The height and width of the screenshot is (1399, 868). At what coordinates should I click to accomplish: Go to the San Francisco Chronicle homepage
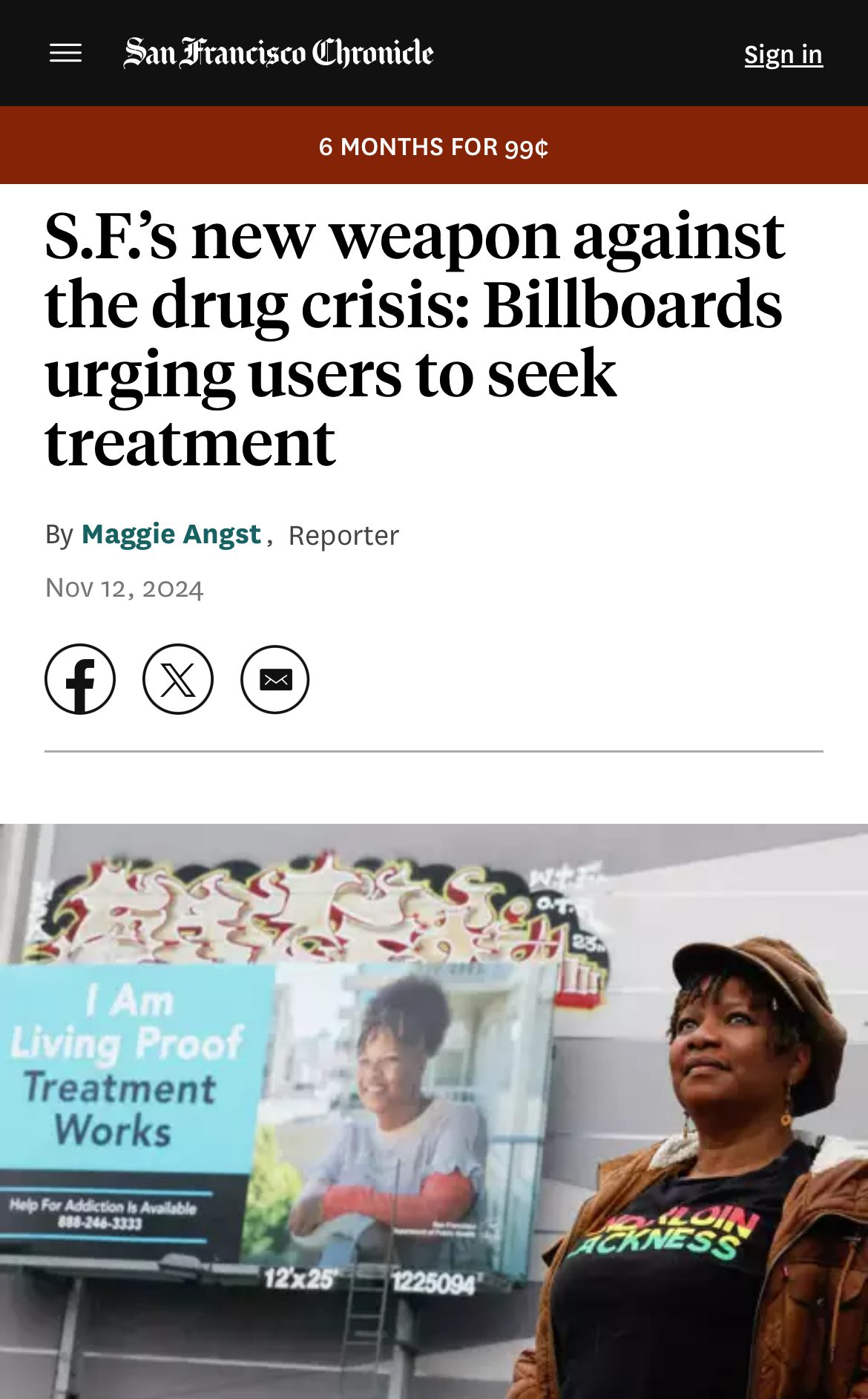pyautogui.click(x=278, y=53)
